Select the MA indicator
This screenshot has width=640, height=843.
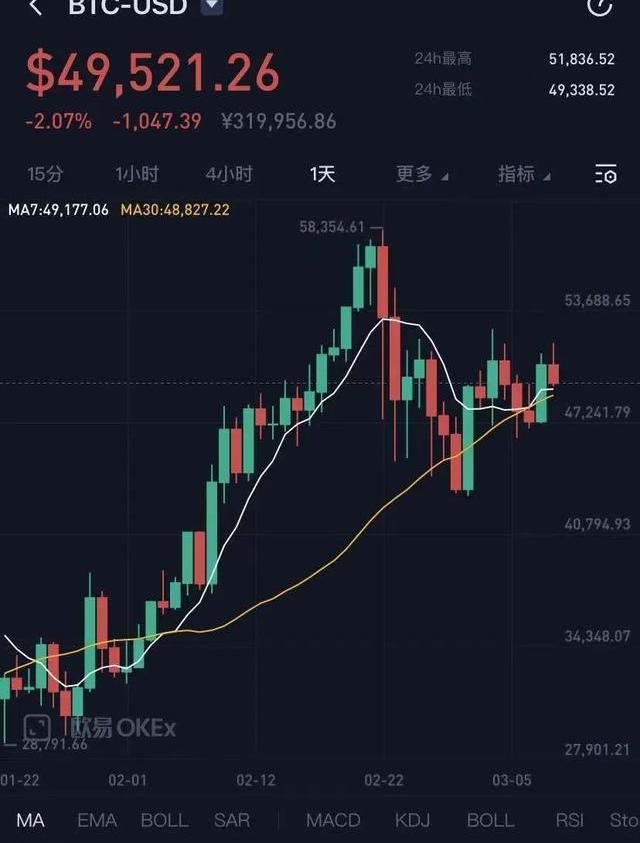tap(30, 820)
